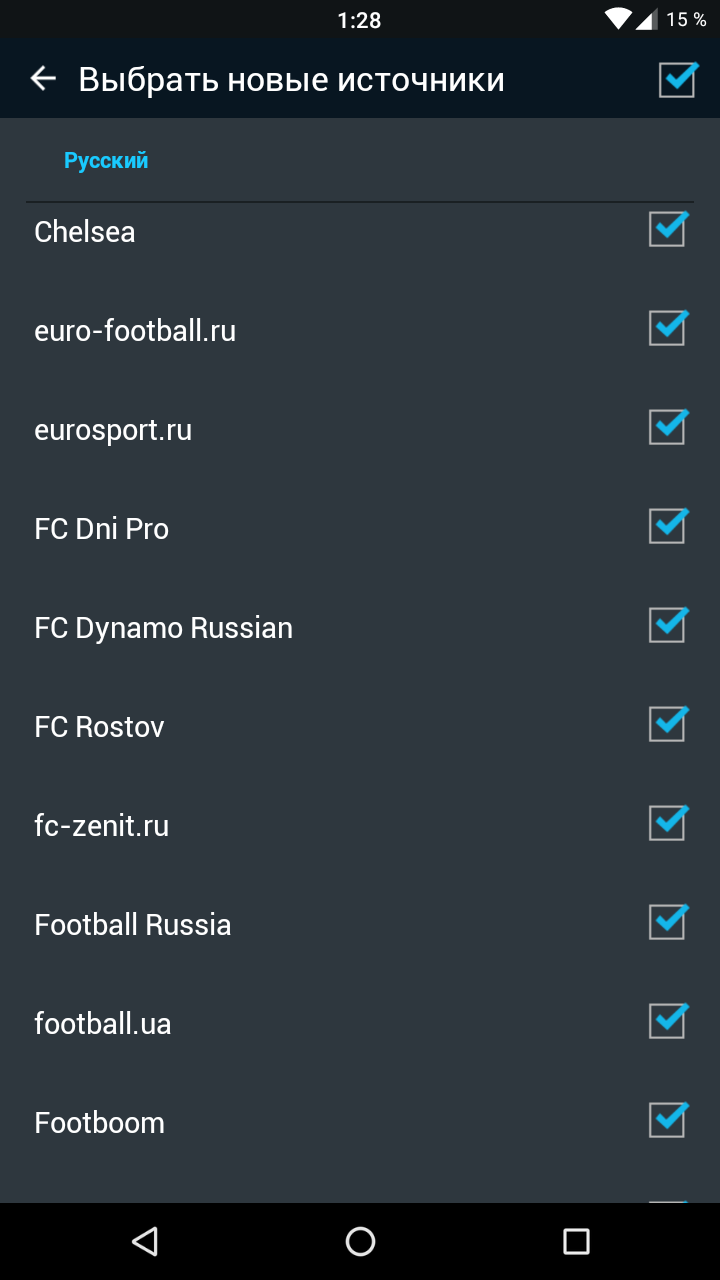720x1280 pixels.
Task: Toggle Football Russia source
Action: (x=667, y=922)
